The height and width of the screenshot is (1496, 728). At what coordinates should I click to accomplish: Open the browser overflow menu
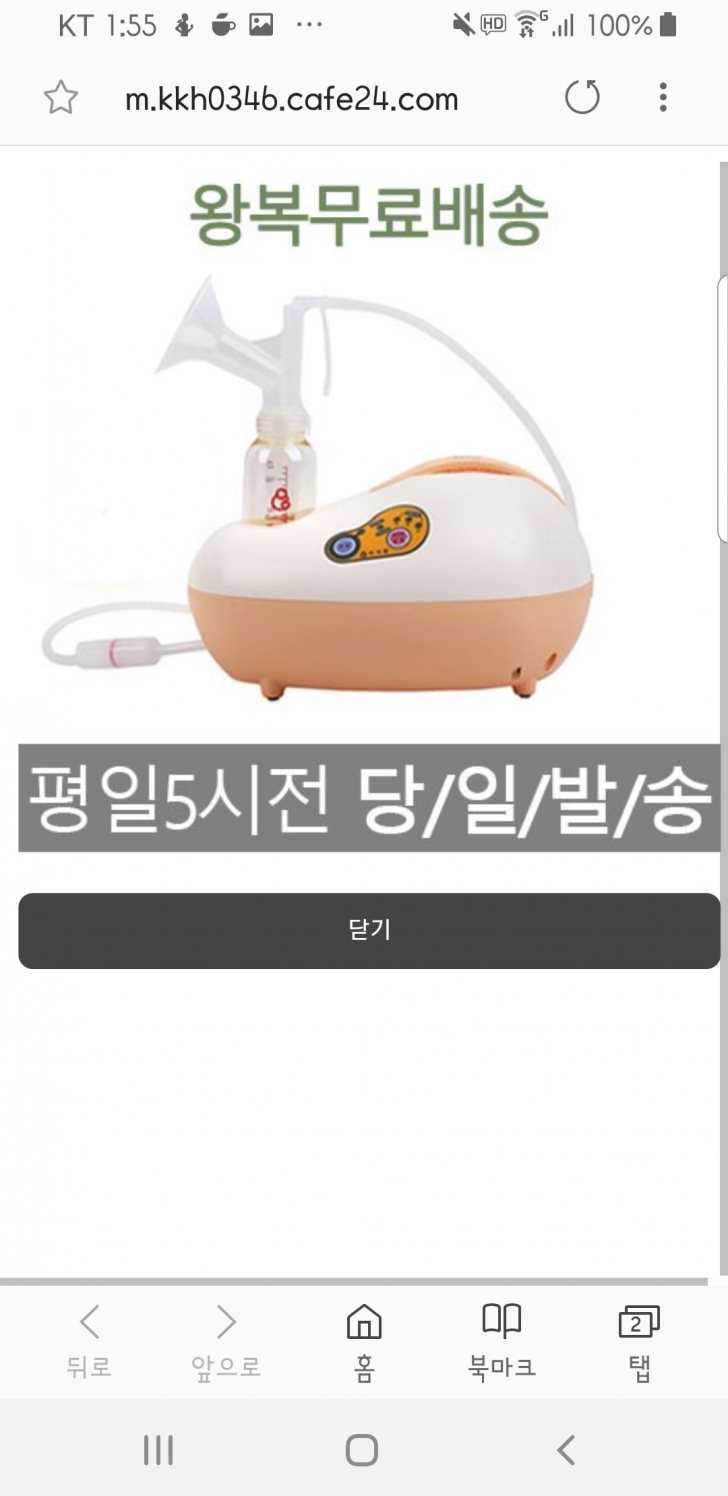click(x=663, y=98)
